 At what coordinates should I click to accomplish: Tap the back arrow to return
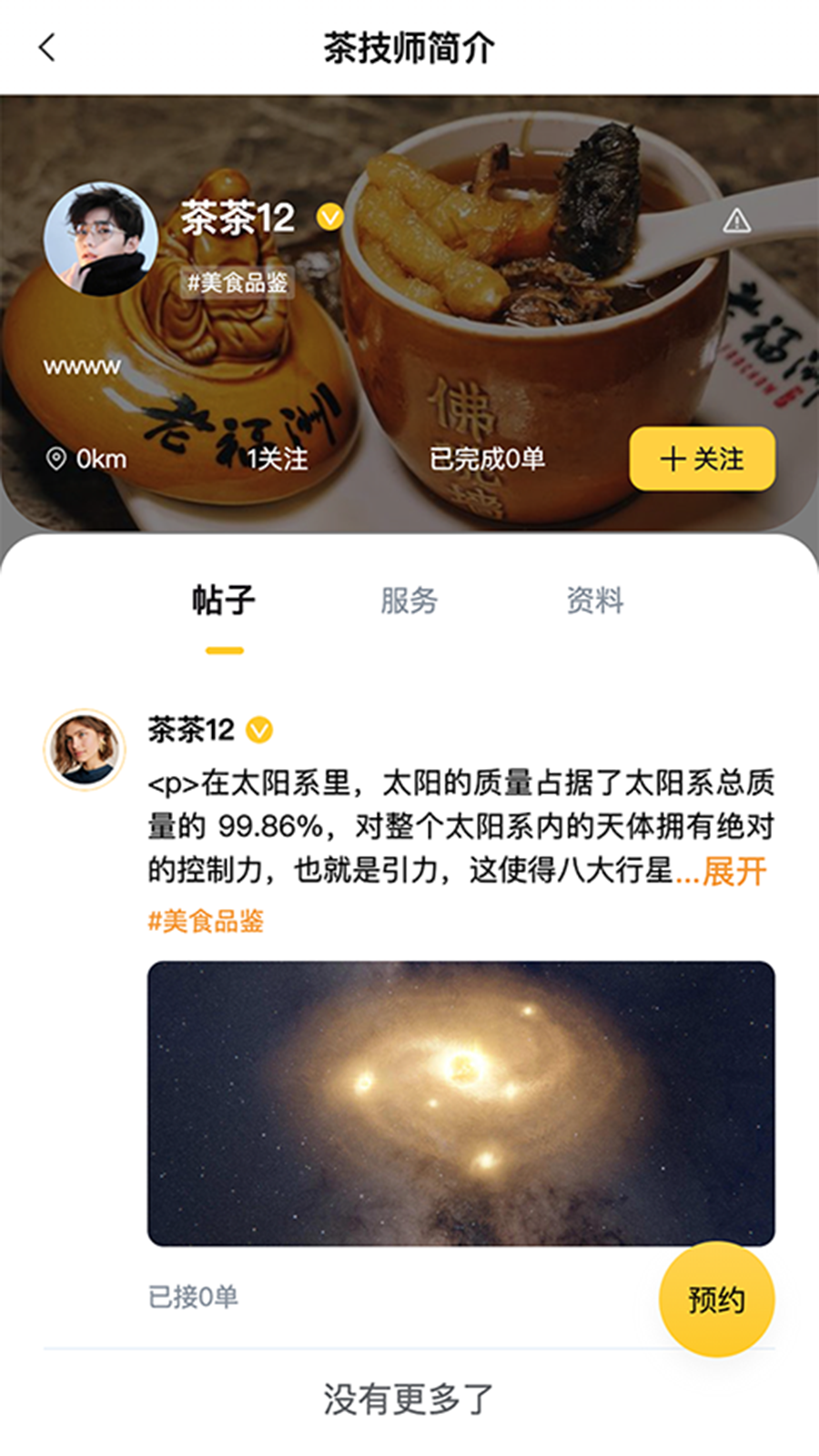point(45,47)
